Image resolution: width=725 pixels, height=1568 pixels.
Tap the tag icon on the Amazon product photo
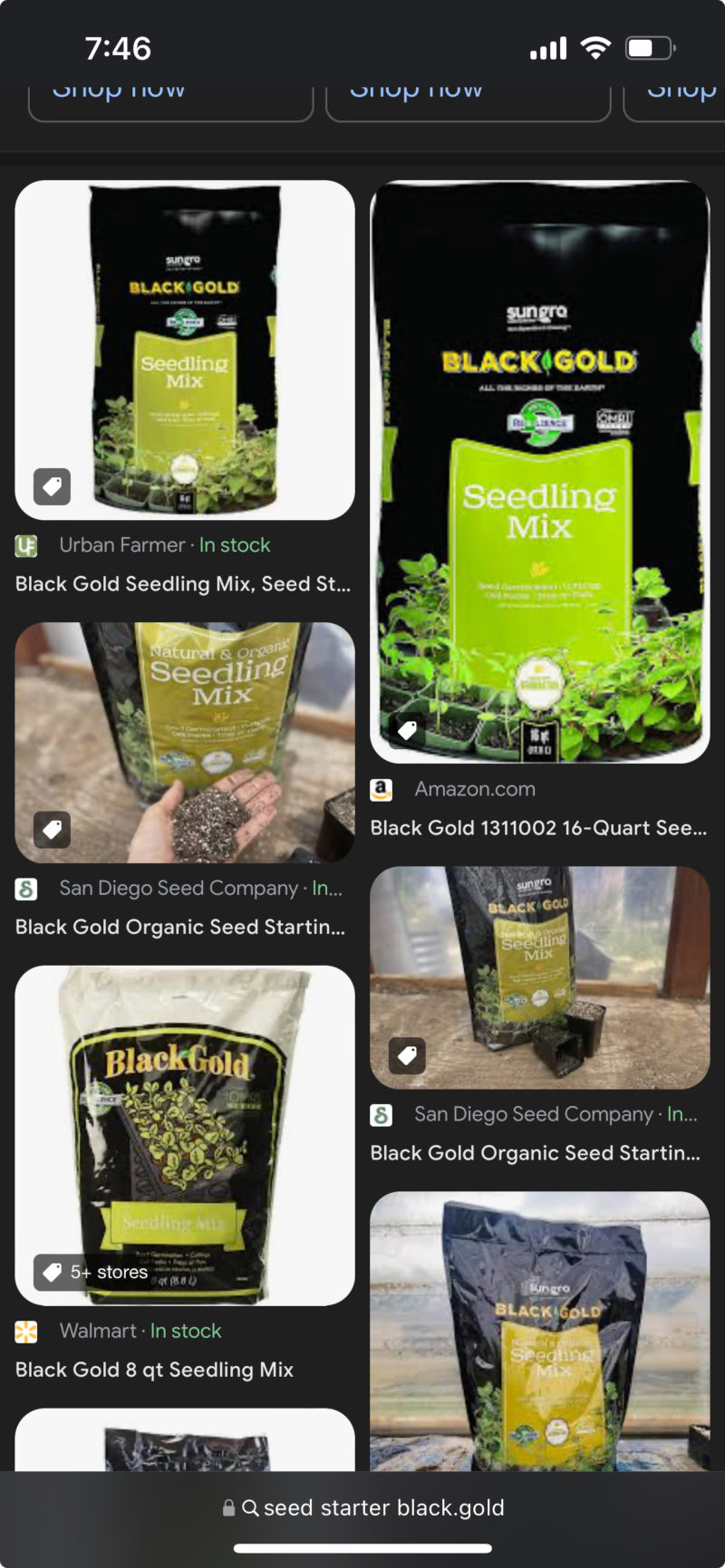tap(405, 729)
